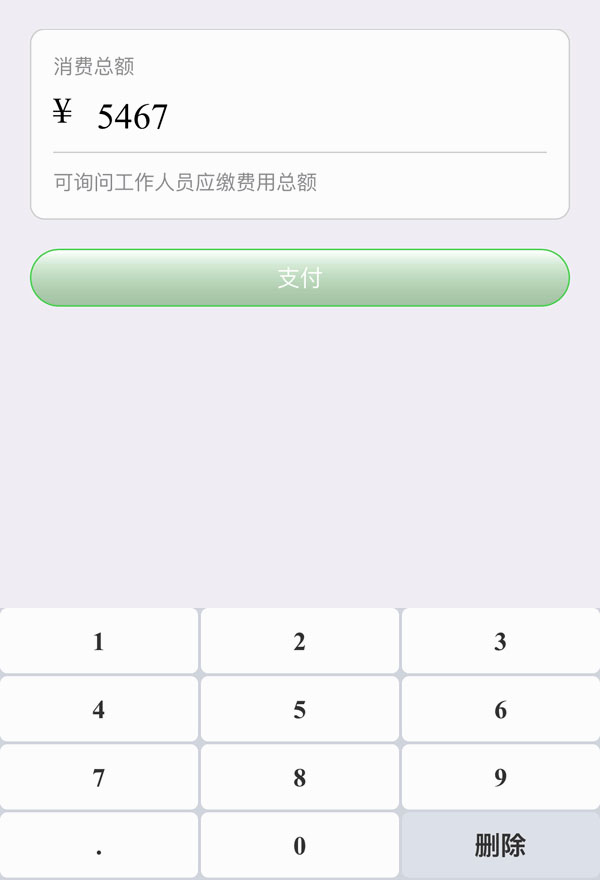Image resolution: width=600 pixels, height=880 pixels.
Task: Add a decimal point with the dot key
Action: (x=99, y=845)
